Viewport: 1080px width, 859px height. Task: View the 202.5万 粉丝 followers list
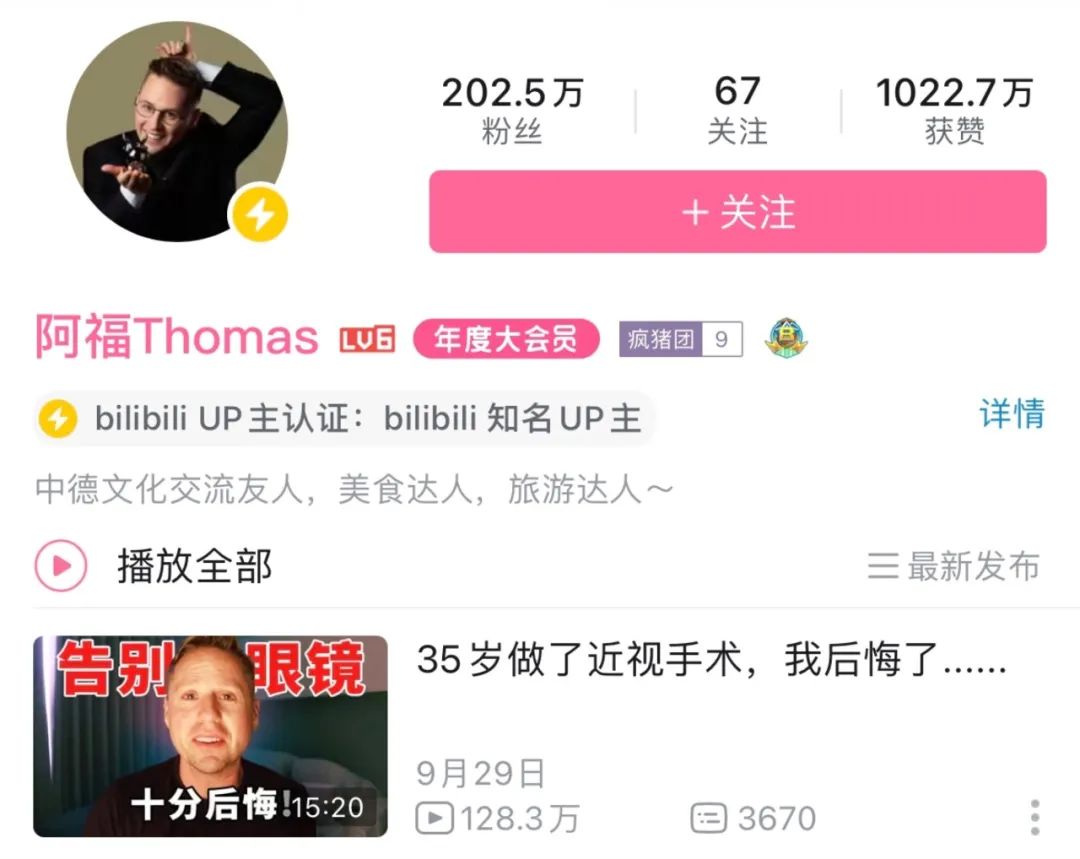pyautogui.click(x=512, y=110)
